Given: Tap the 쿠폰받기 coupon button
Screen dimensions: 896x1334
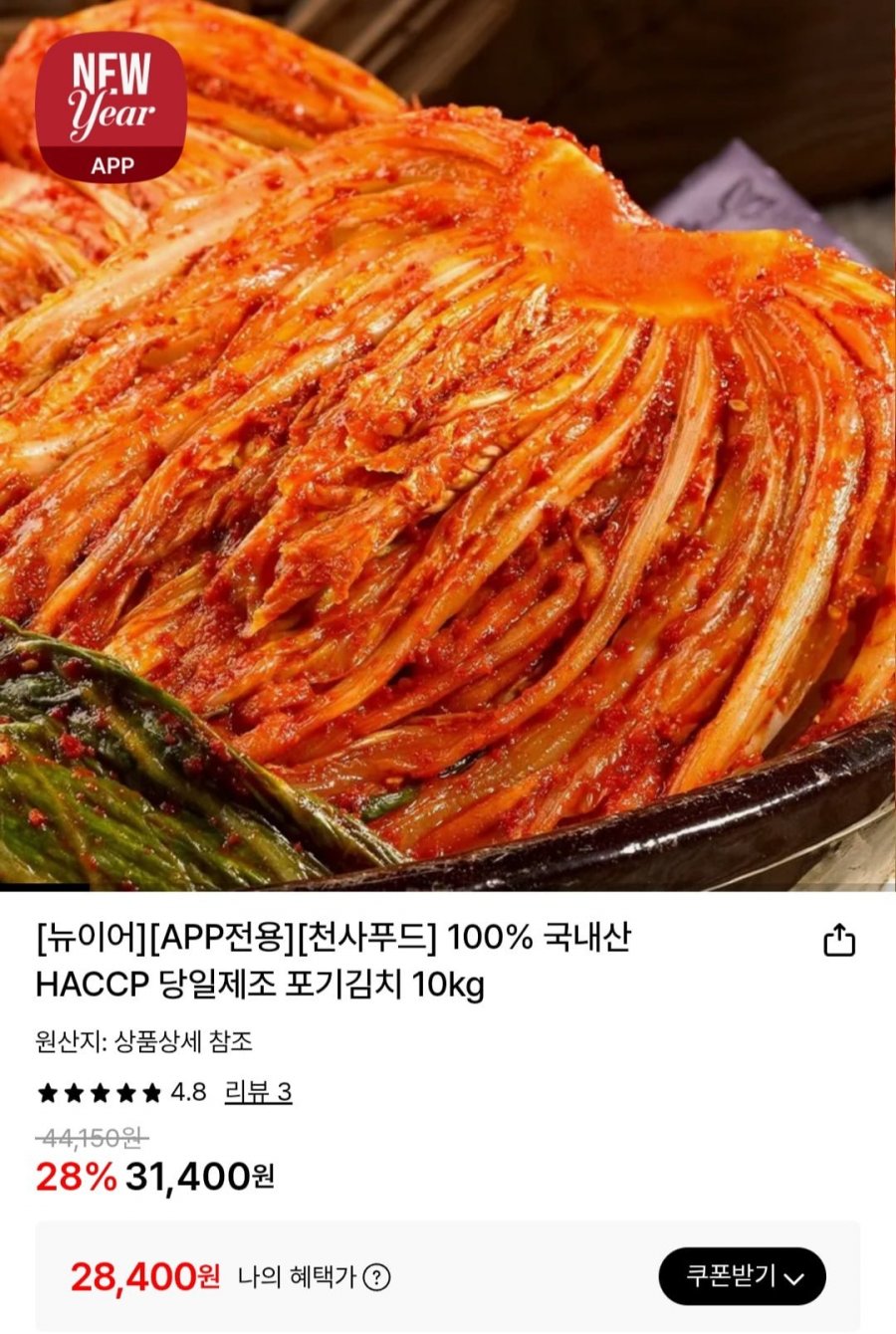Looking at the screenshot, I should tap(742, 1276).
